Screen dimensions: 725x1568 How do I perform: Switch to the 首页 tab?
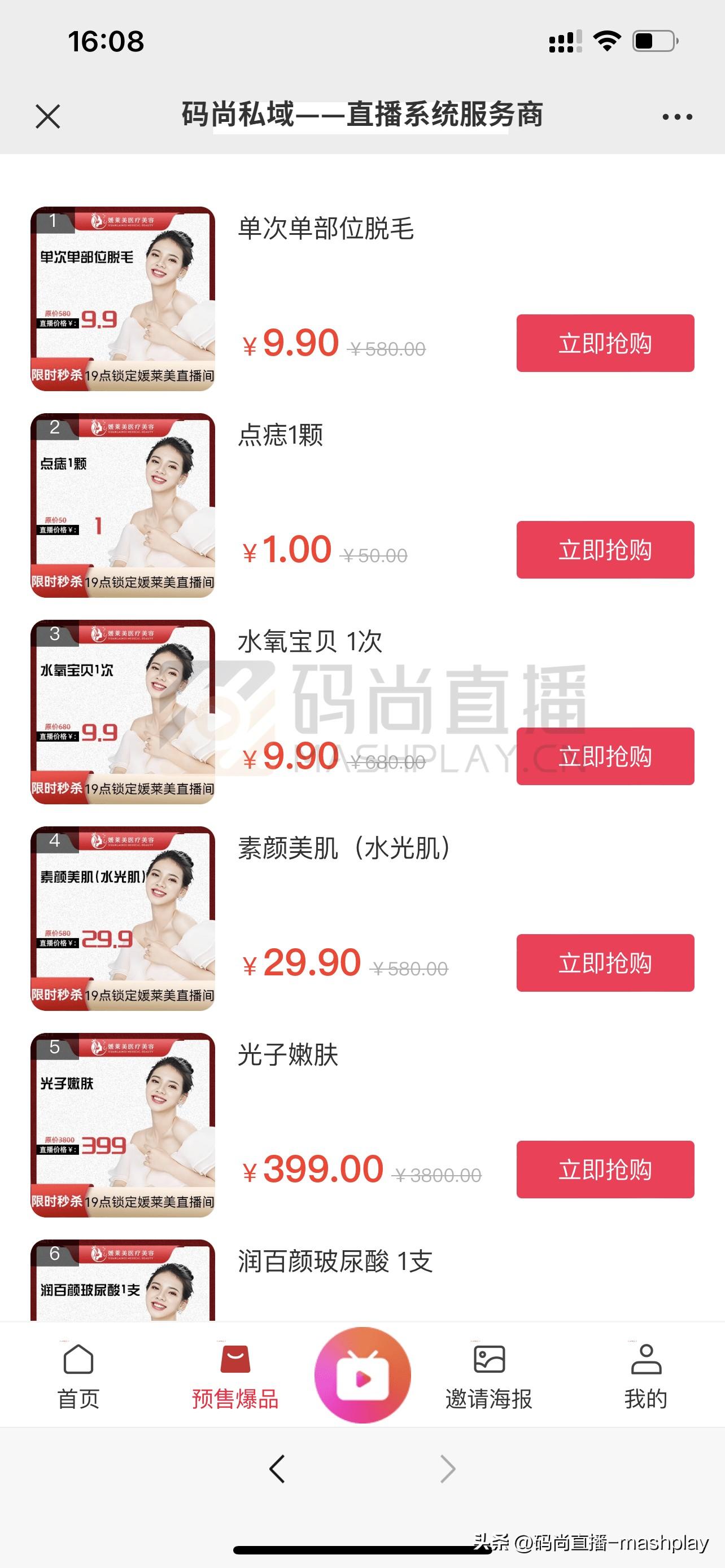click(x=78, y=1376)
